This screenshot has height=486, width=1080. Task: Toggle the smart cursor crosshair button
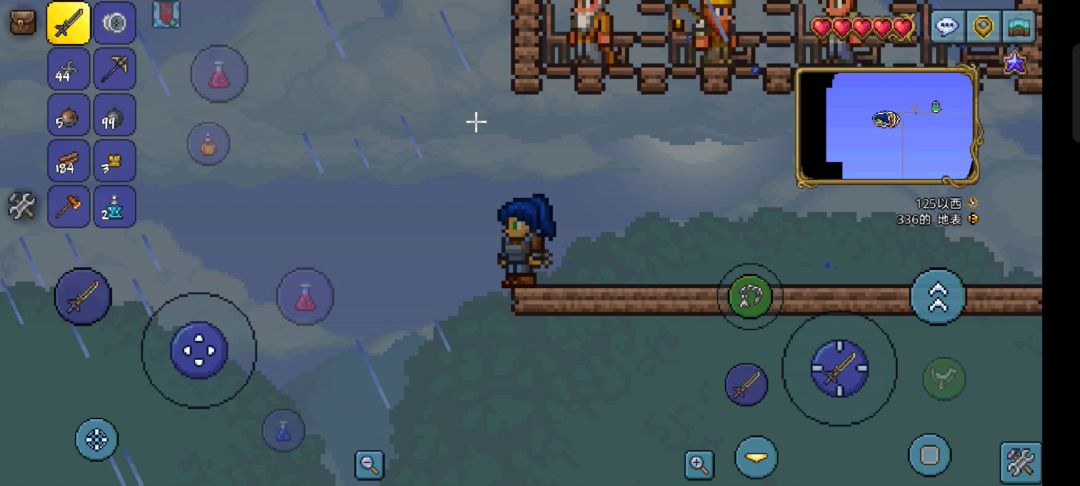point(97,439)
